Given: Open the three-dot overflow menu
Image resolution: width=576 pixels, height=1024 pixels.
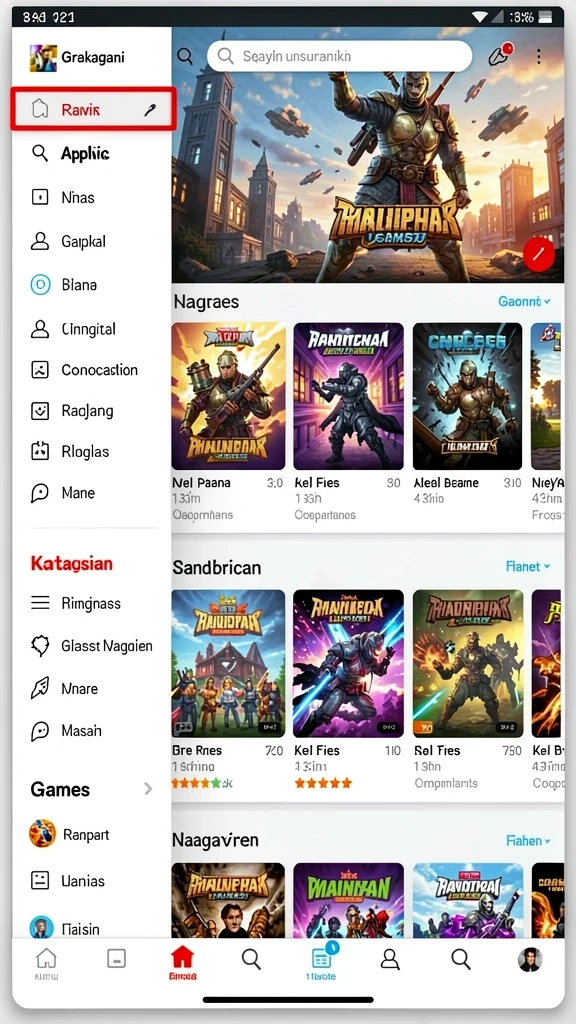Looking at the screenshot, I should point(538,56).
